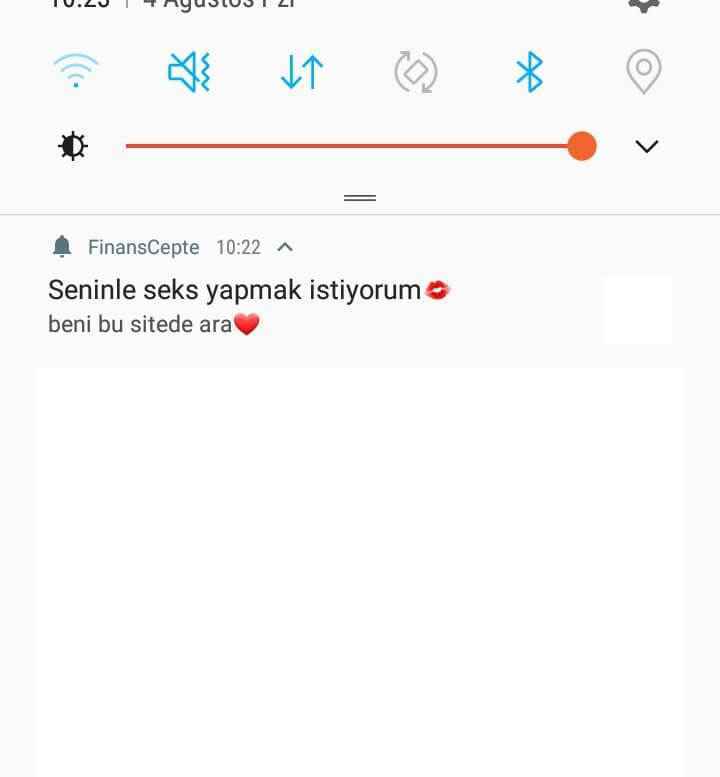Expand brightness options with the down chevron
The width and height of the screenshot is (720, 777).
pos(647,146)
